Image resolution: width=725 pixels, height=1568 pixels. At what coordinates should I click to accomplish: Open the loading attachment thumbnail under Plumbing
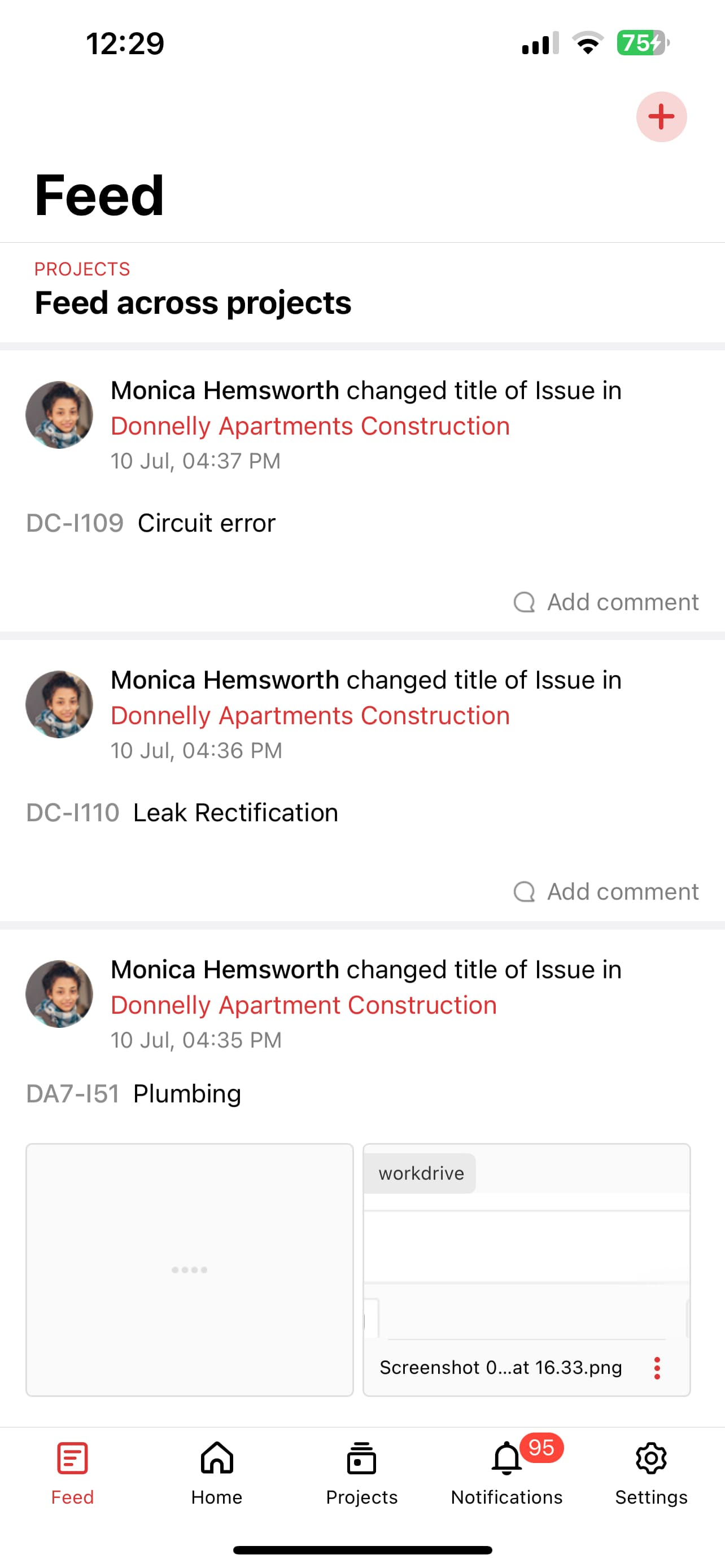(189, 1270)
